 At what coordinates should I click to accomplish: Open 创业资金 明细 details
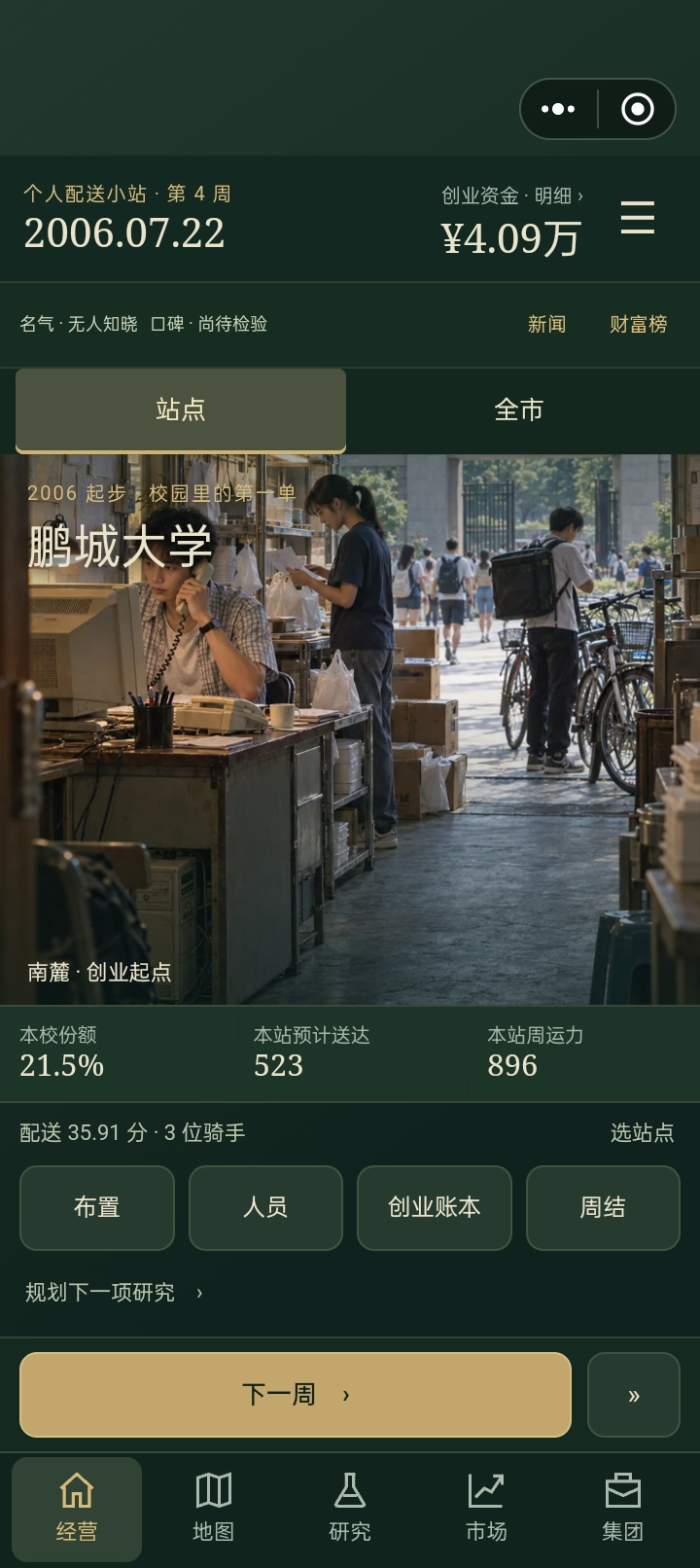[x=511, y=196]
